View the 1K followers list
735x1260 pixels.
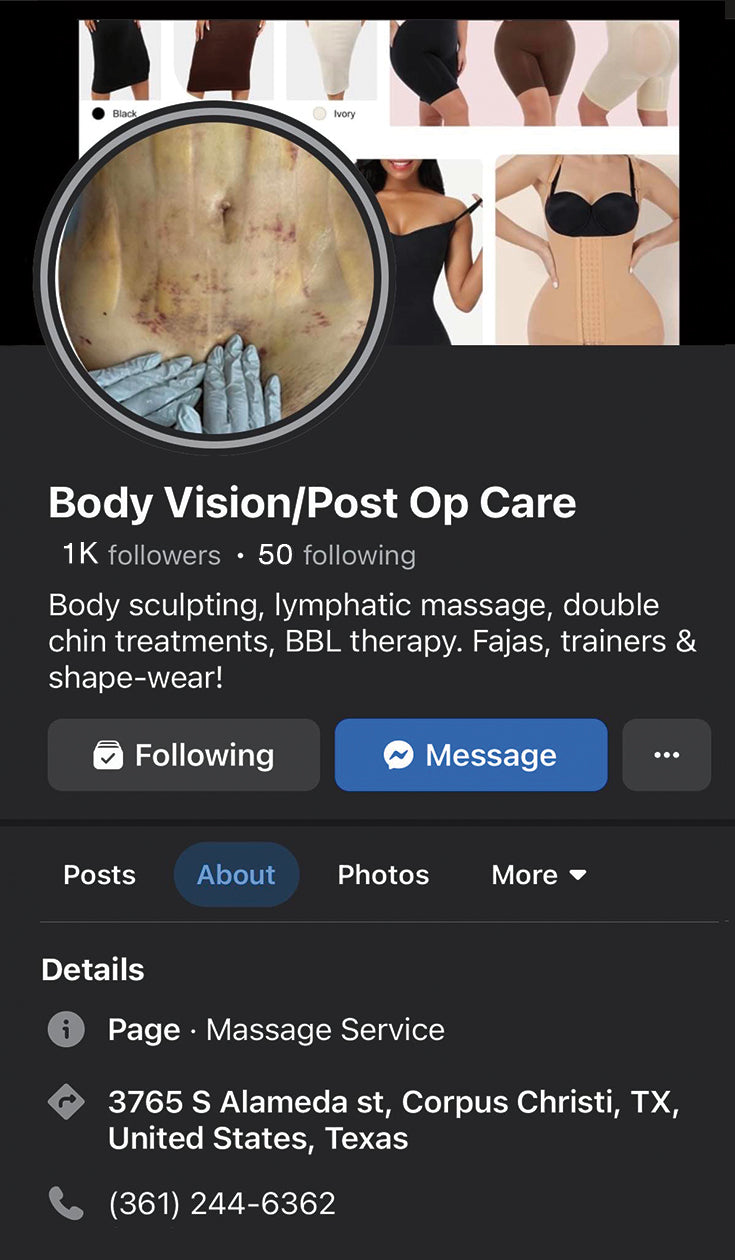point(141,554)
